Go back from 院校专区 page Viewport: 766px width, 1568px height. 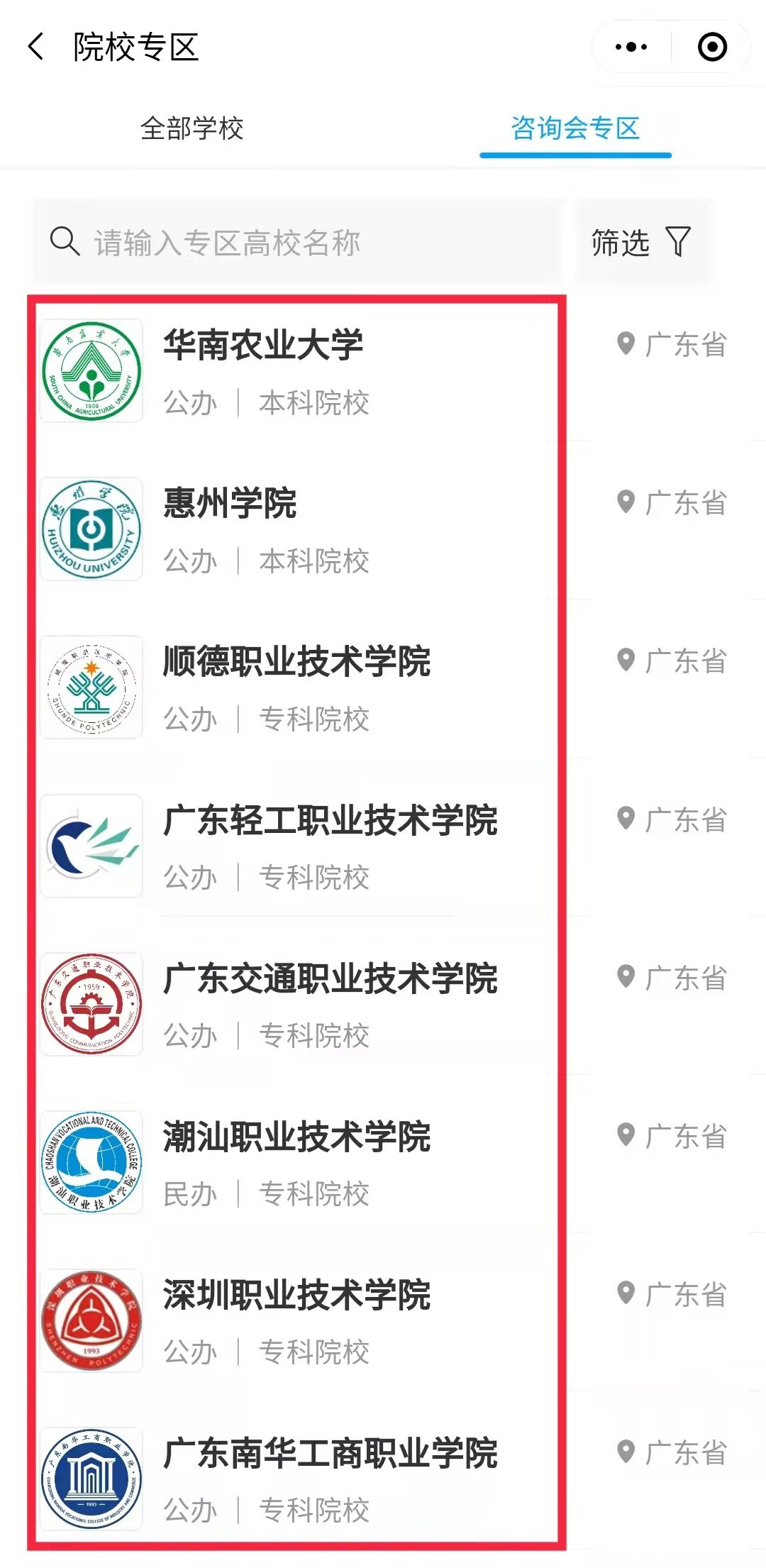[37, 48]
